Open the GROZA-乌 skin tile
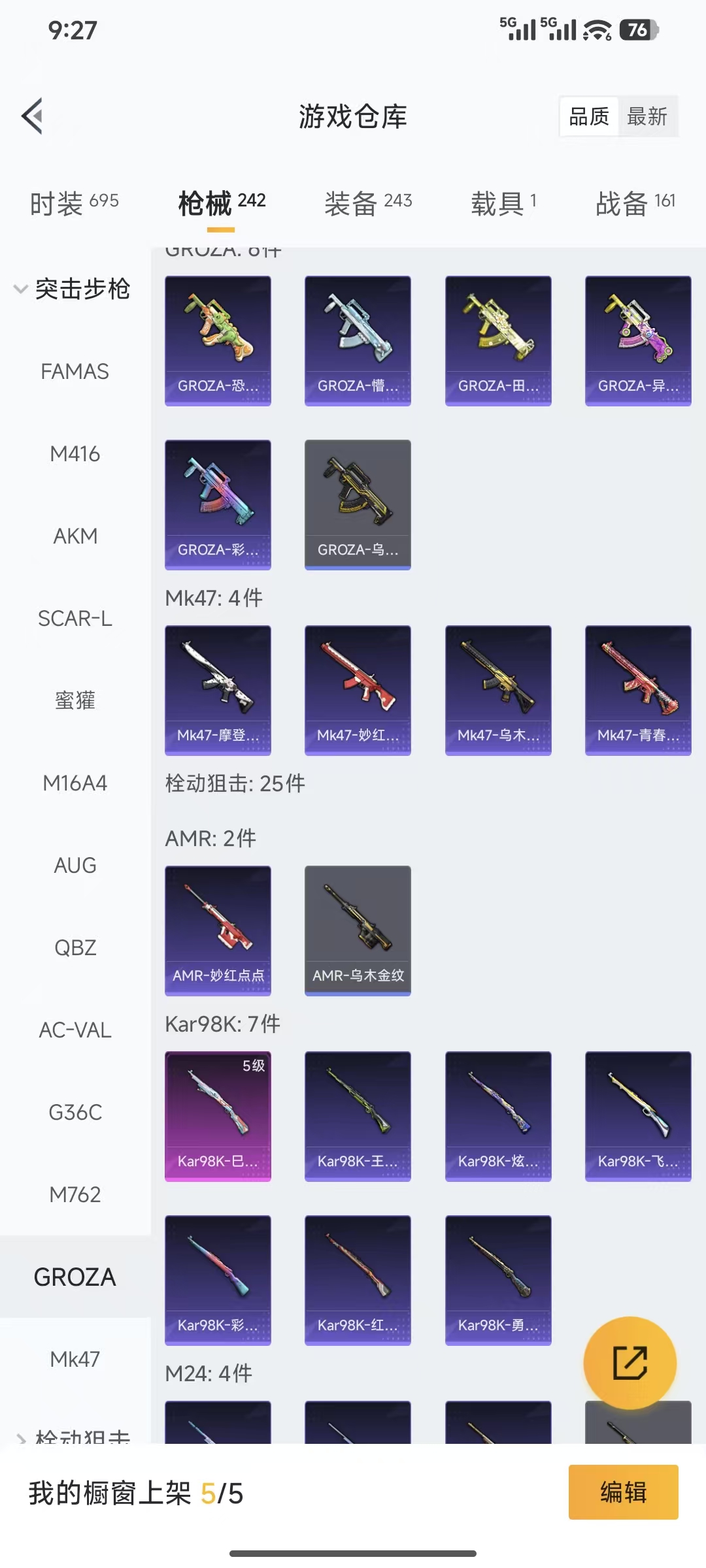The image size is (706, 1568). coord(358,504)
